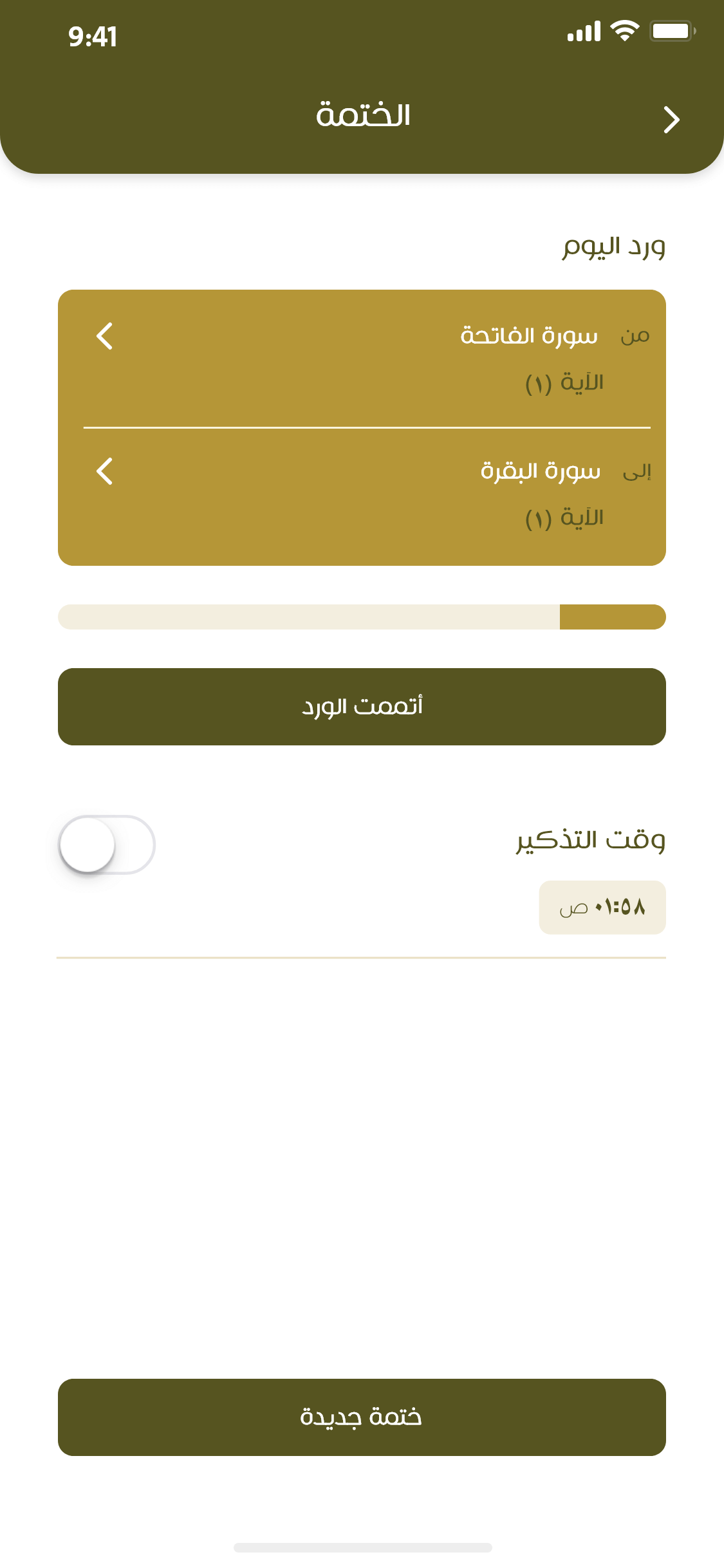Change the reminder time ٠١:٥٨ ص
Screen dimensions: 724x1568
[x=602, y=908]
